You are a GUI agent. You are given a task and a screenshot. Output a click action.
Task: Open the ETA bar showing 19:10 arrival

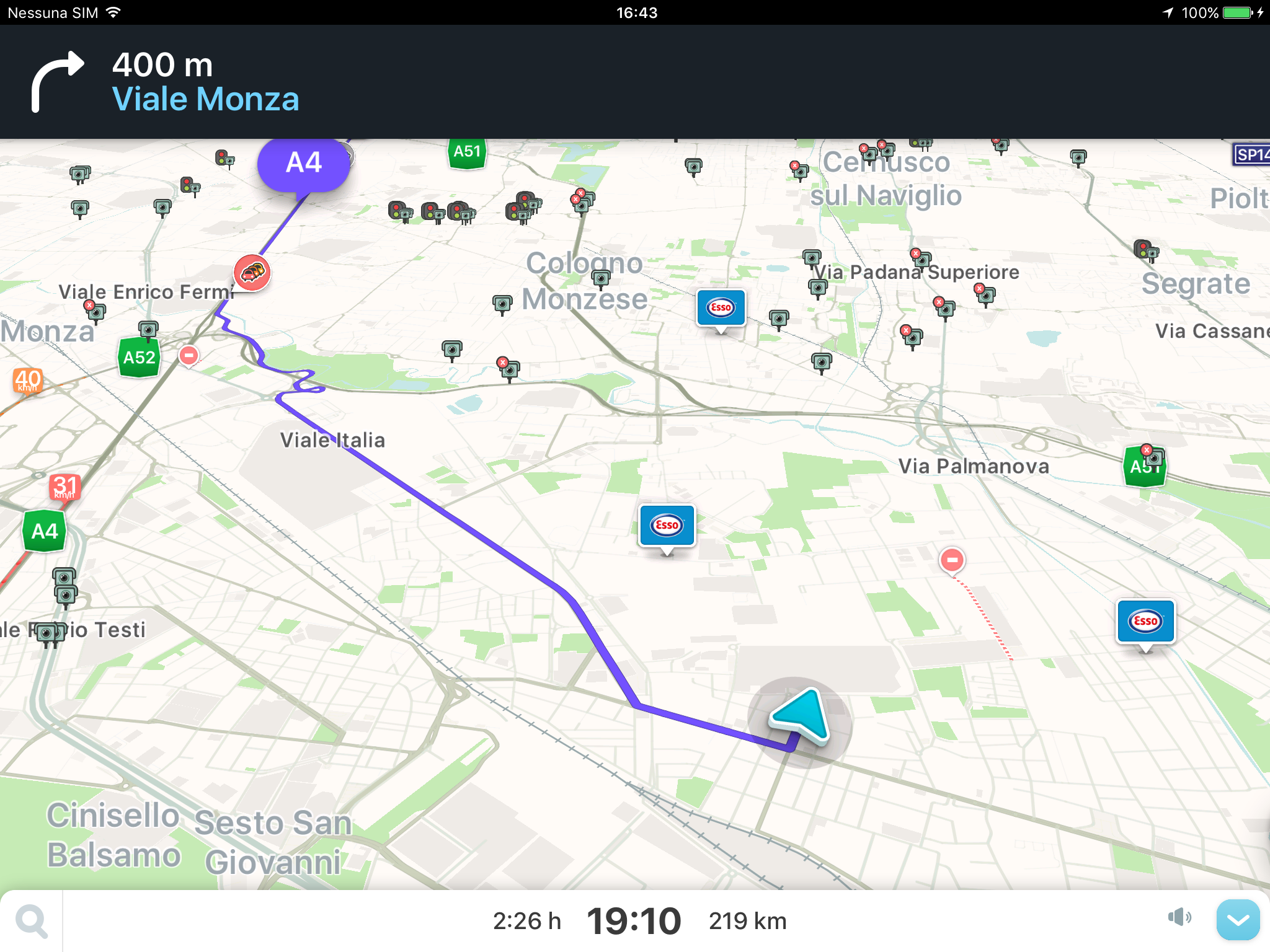click(x=634, y=921)
